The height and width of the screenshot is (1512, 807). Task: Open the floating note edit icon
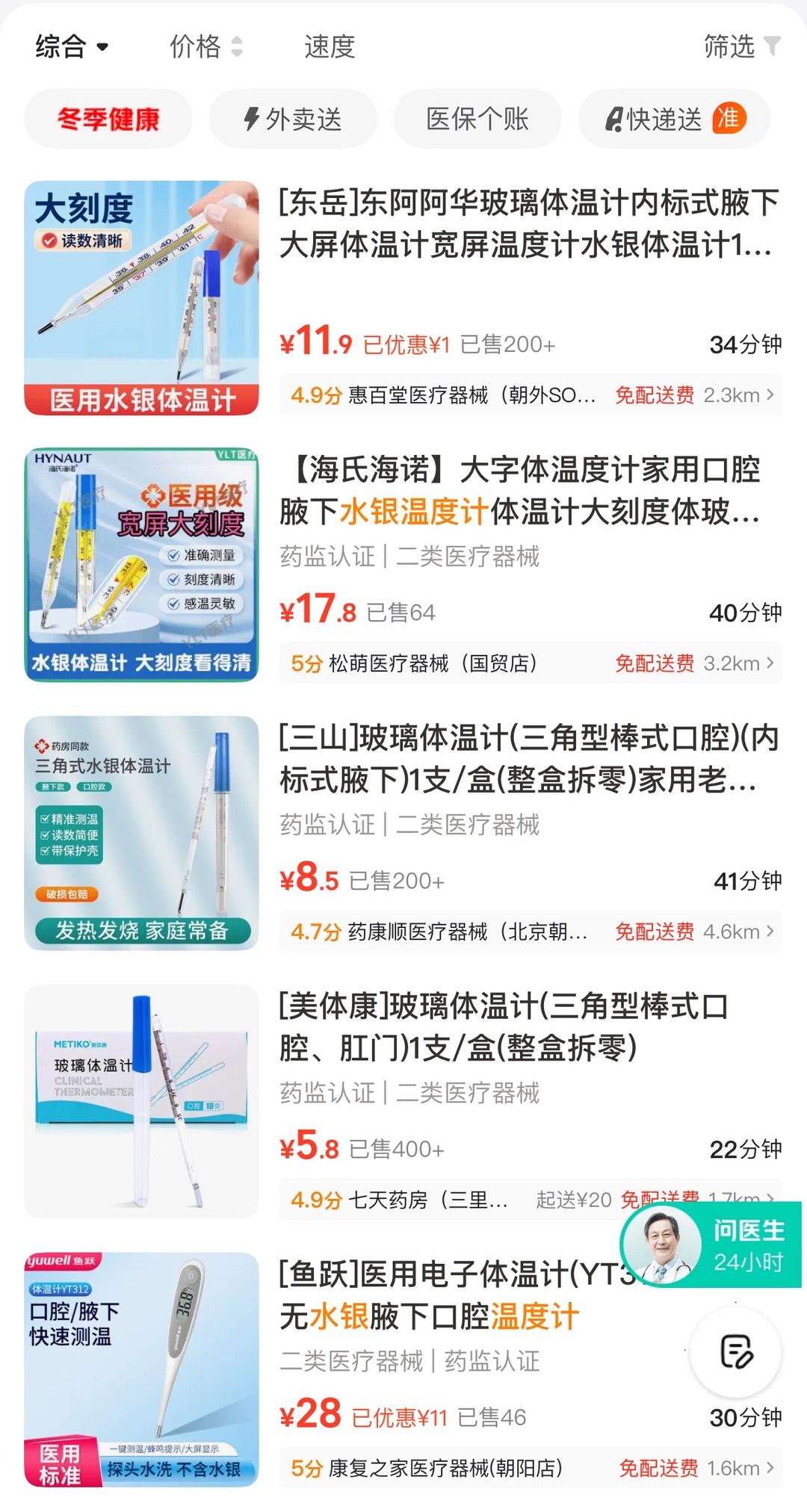(x=736, y=1351)
